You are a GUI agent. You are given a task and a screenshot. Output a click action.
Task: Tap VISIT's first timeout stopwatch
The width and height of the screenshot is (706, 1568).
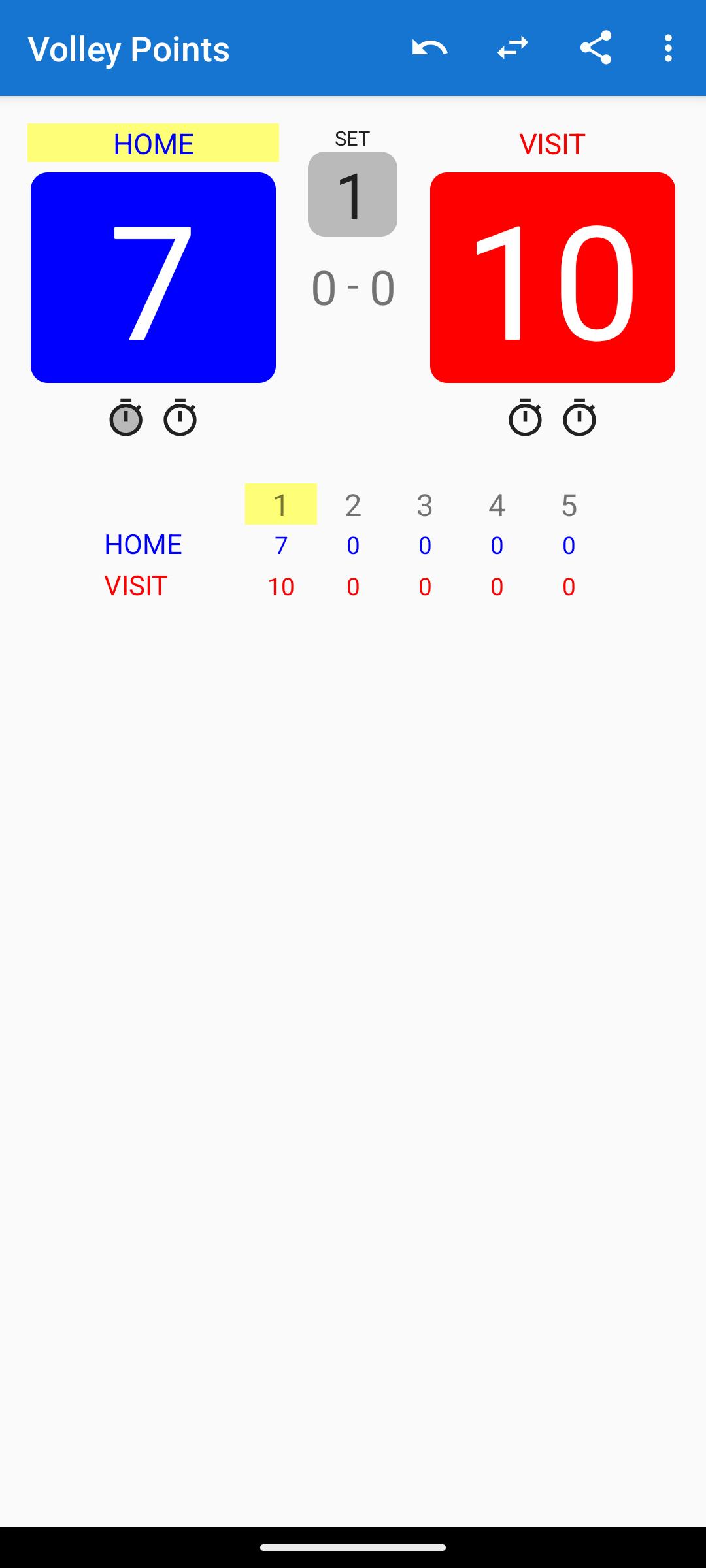[x=525, y=417]
